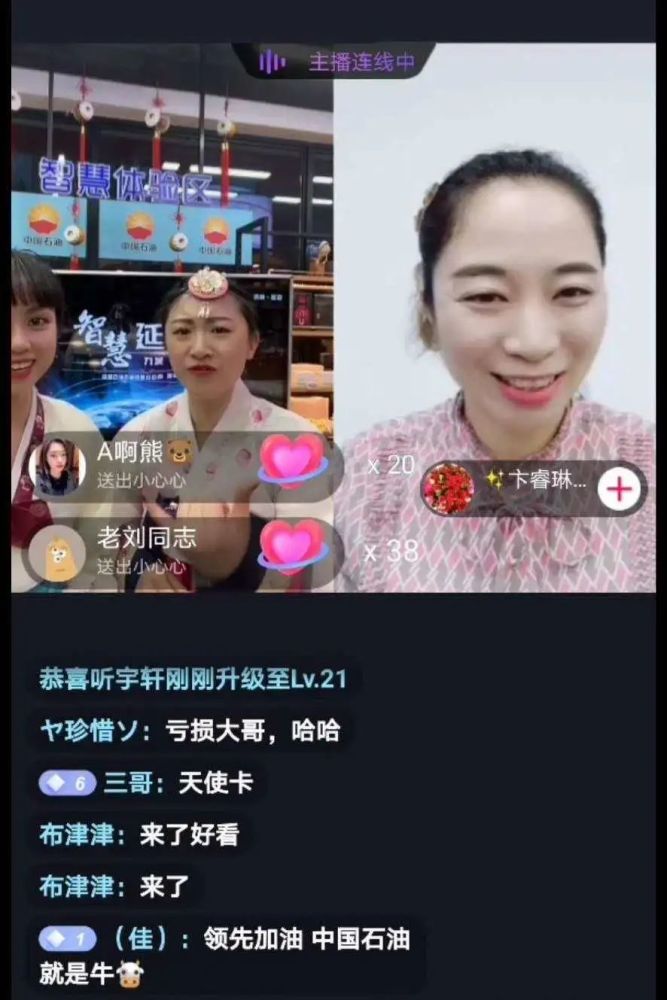
Task: View A啊熊's profile avatar
Action: coord(57,466)
